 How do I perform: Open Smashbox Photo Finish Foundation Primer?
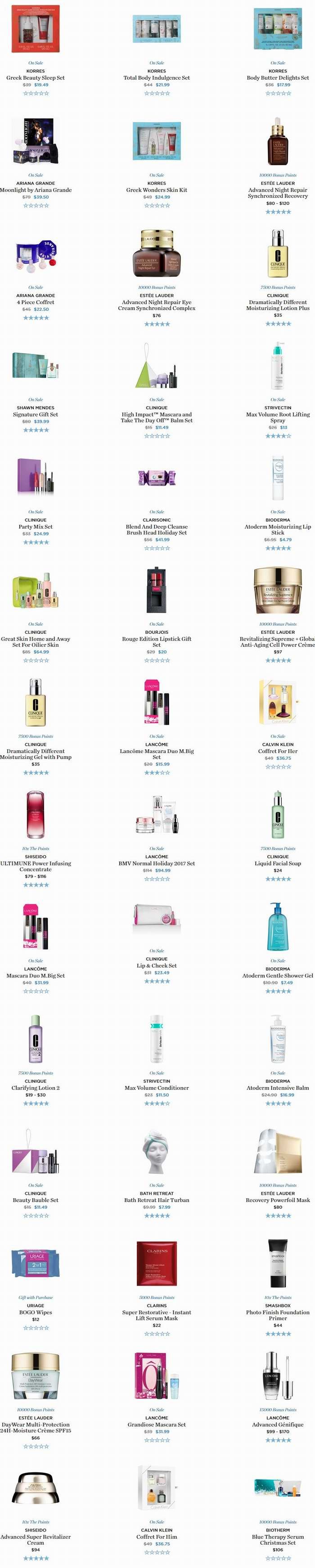point(277,1315)
